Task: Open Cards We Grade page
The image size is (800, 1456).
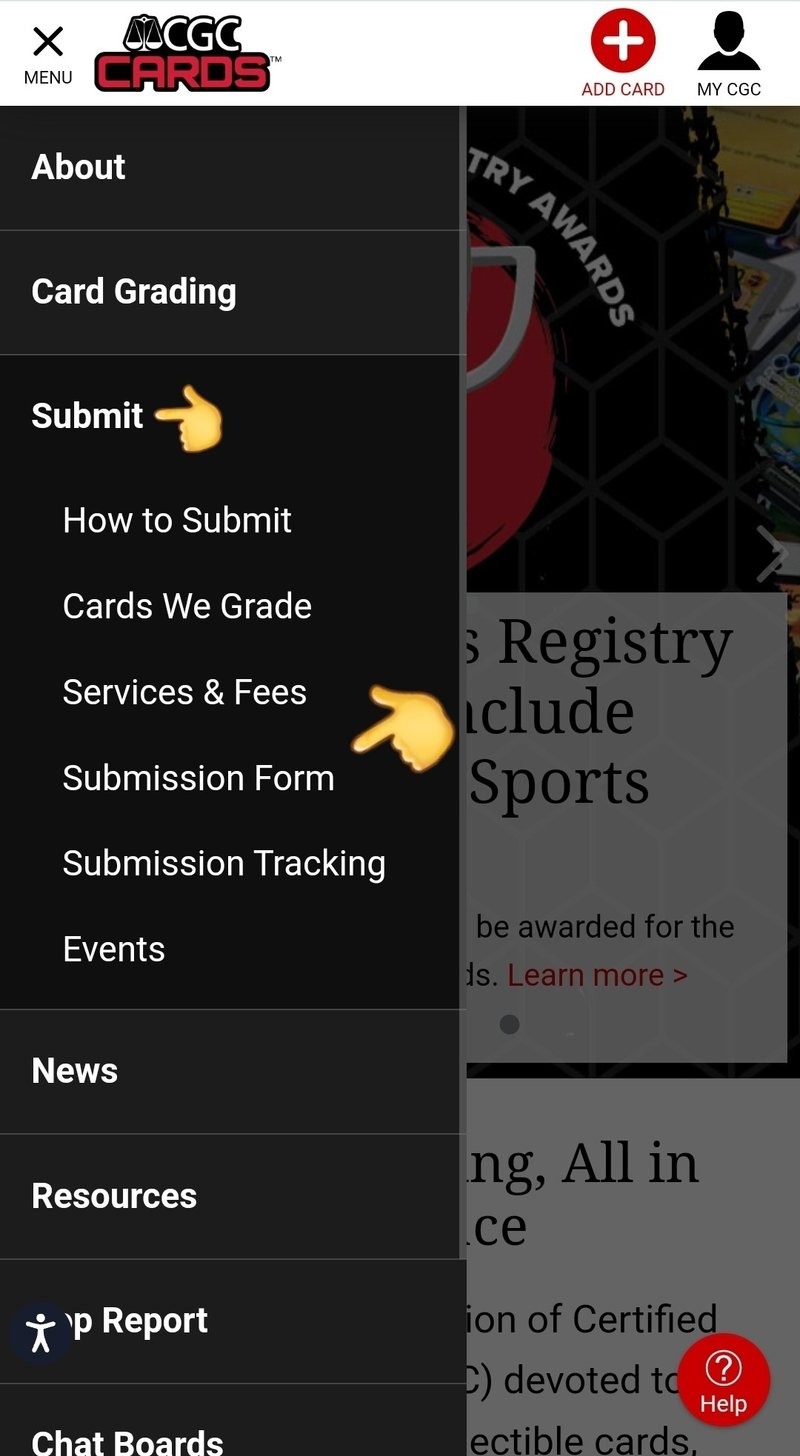Action: (x=187, y=606)
